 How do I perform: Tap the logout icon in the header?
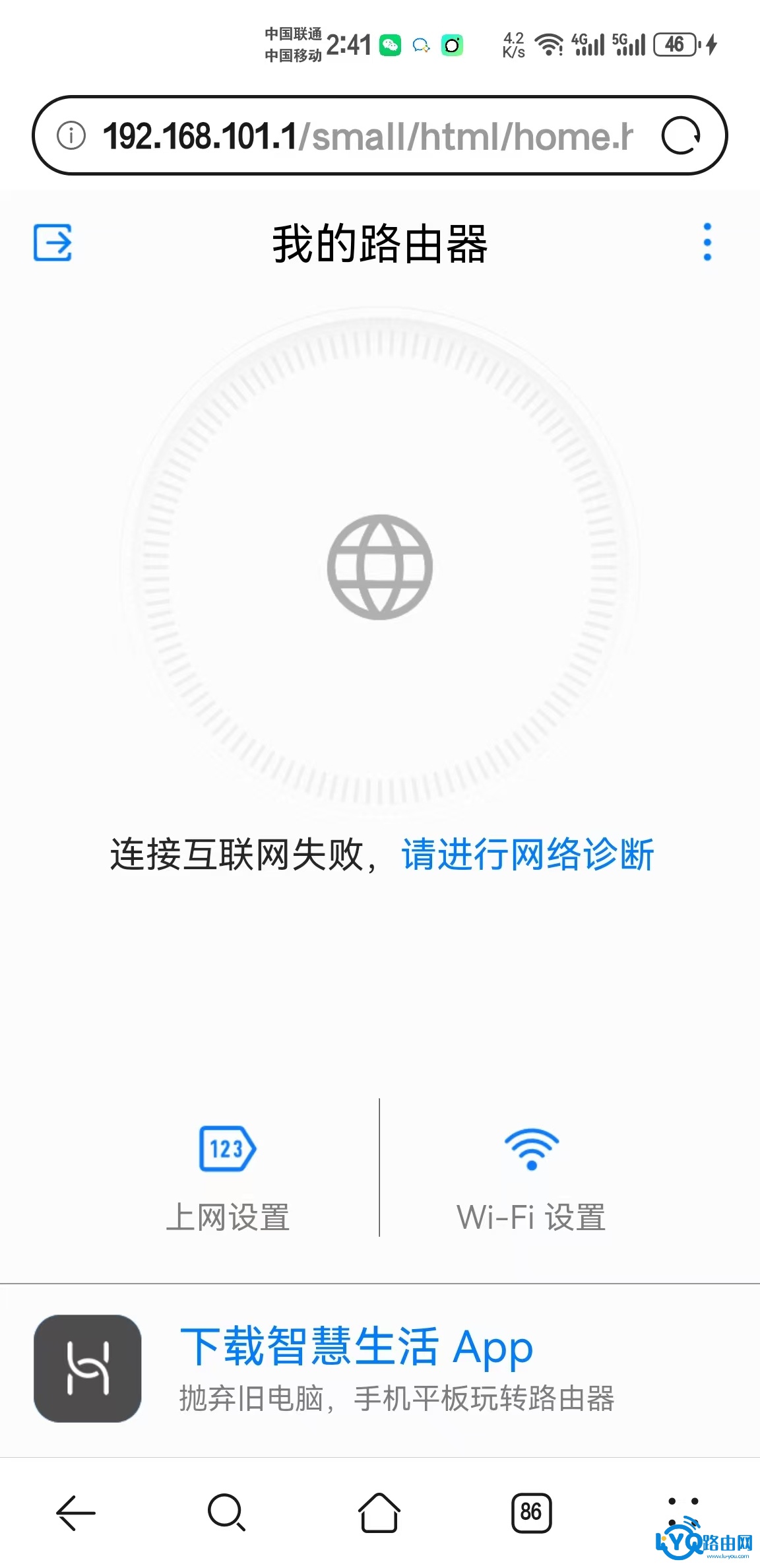[x=53, y=242]
